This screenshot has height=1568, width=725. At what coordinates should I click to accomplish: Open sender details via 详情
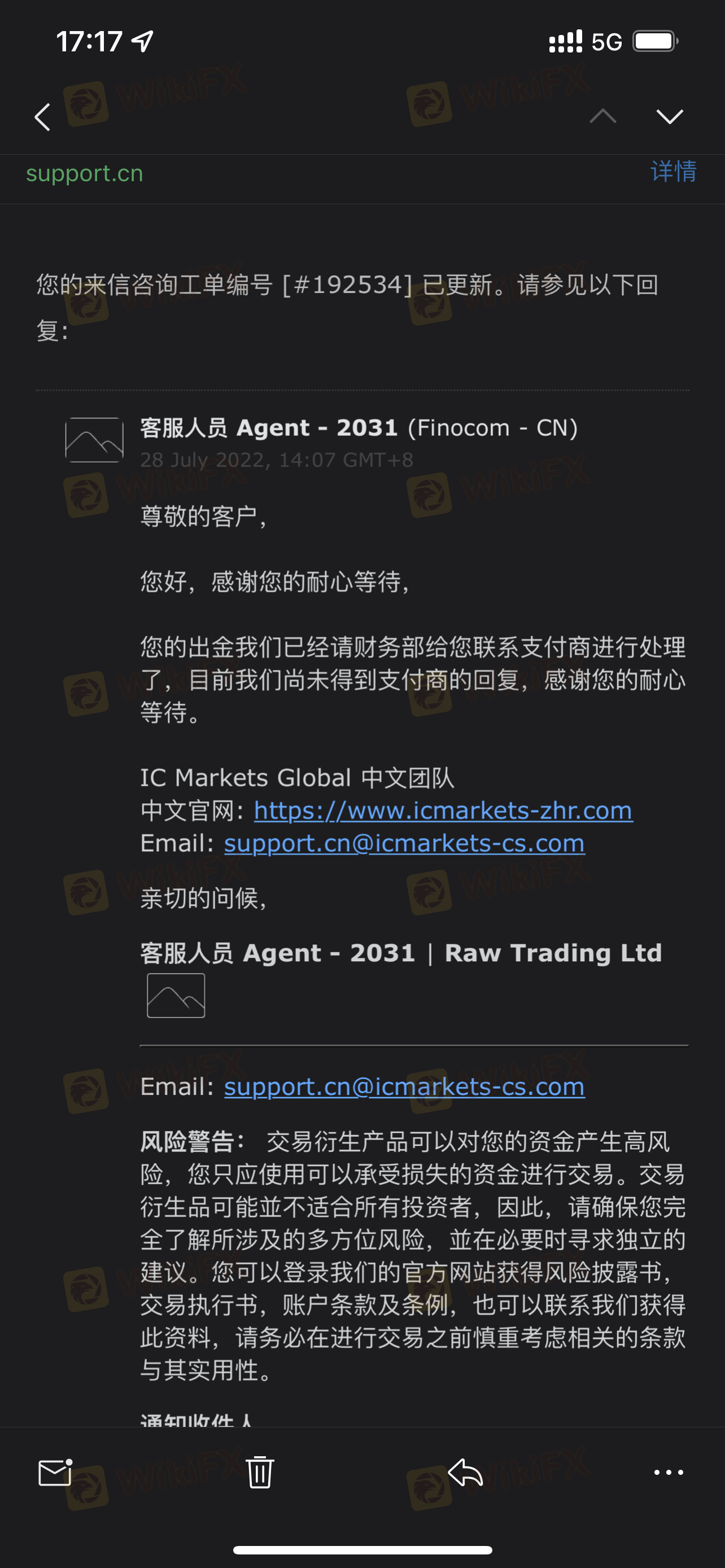click(673, 172)
